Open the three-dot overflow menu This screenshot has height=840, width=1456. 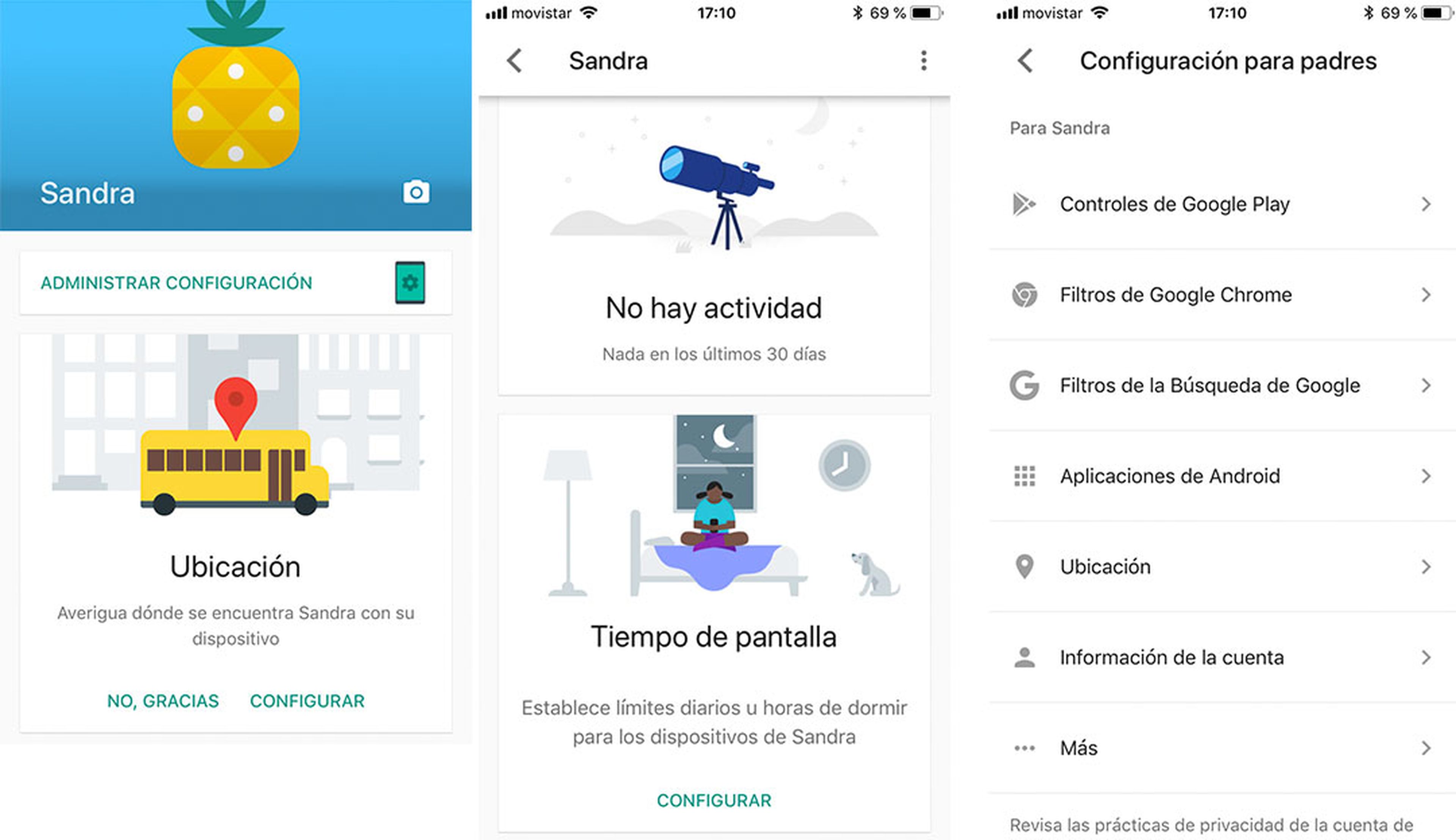[924, 61]
